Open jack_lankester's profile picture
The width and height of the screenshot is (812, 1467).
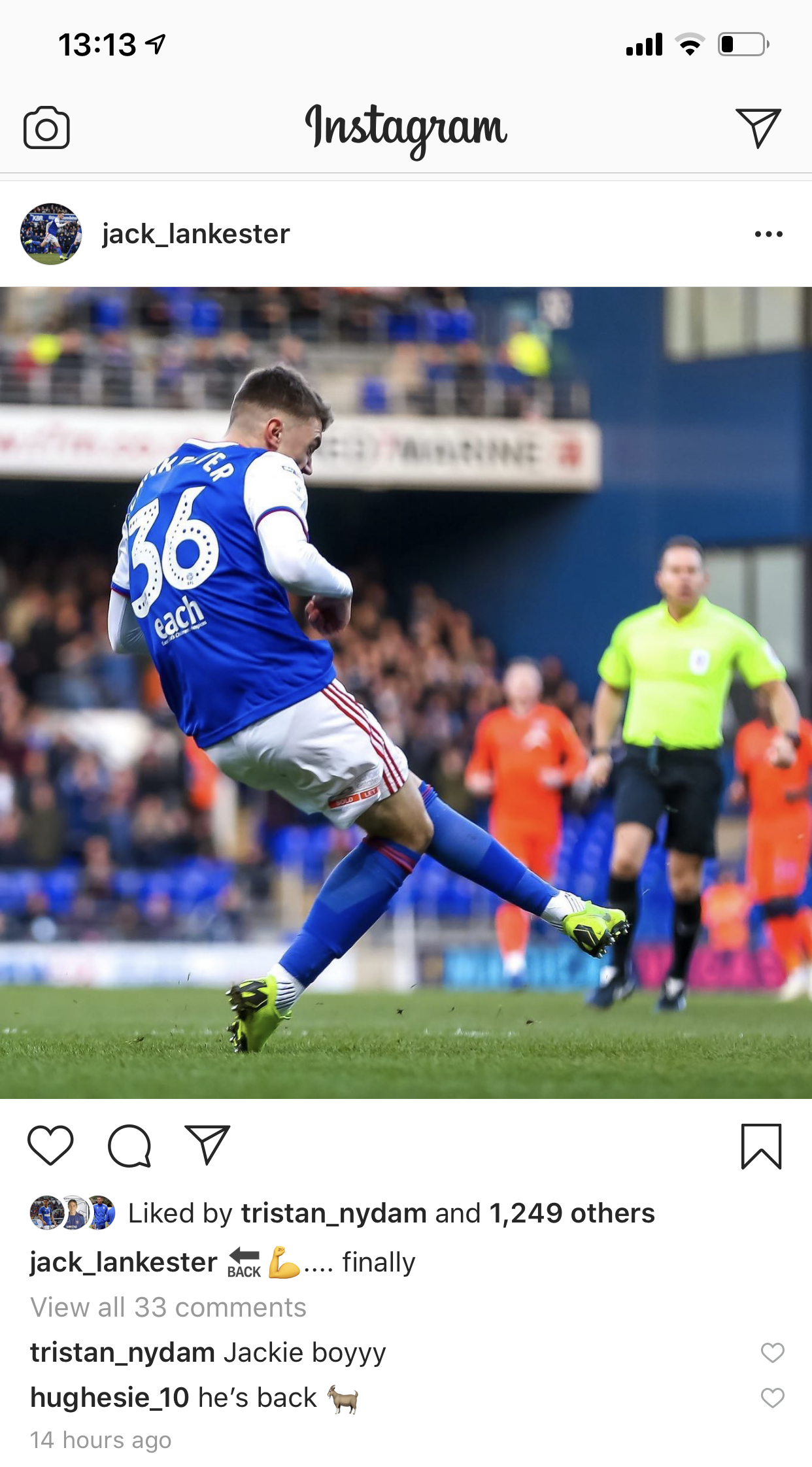tap(51, 234)
